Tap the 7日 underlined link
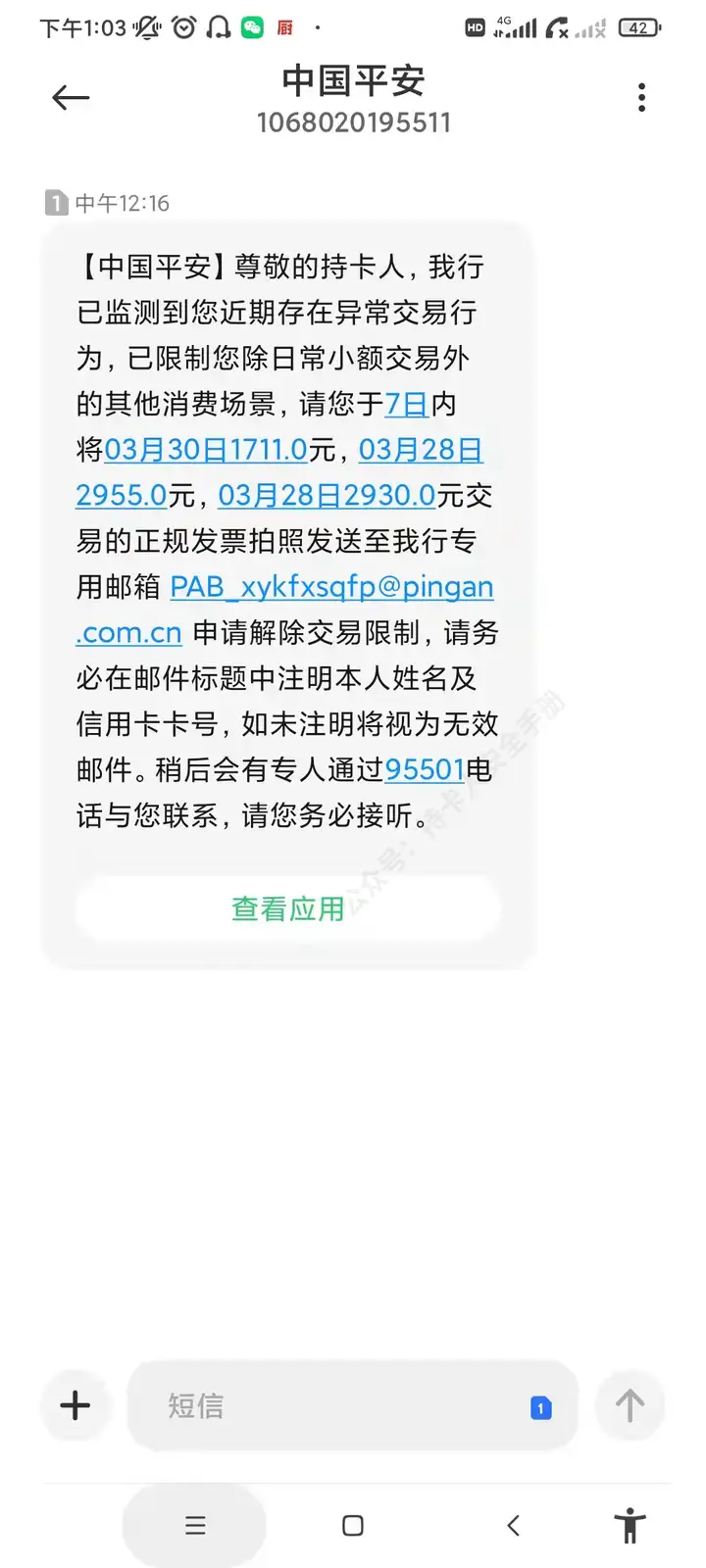 coord(406,404)
